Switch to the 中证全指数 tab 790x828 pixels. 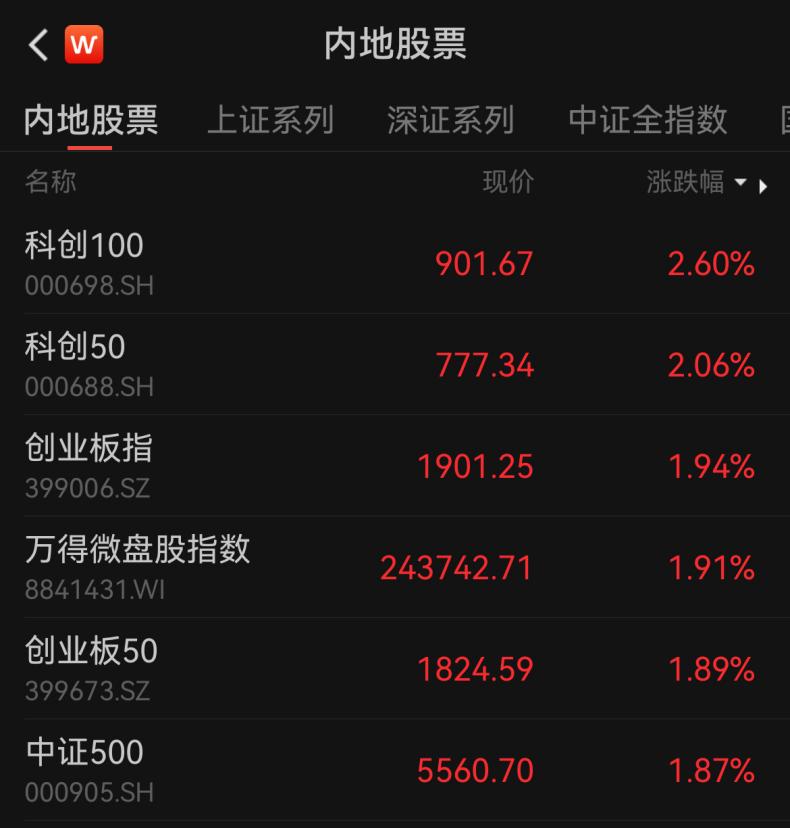(x=647, y=120)
